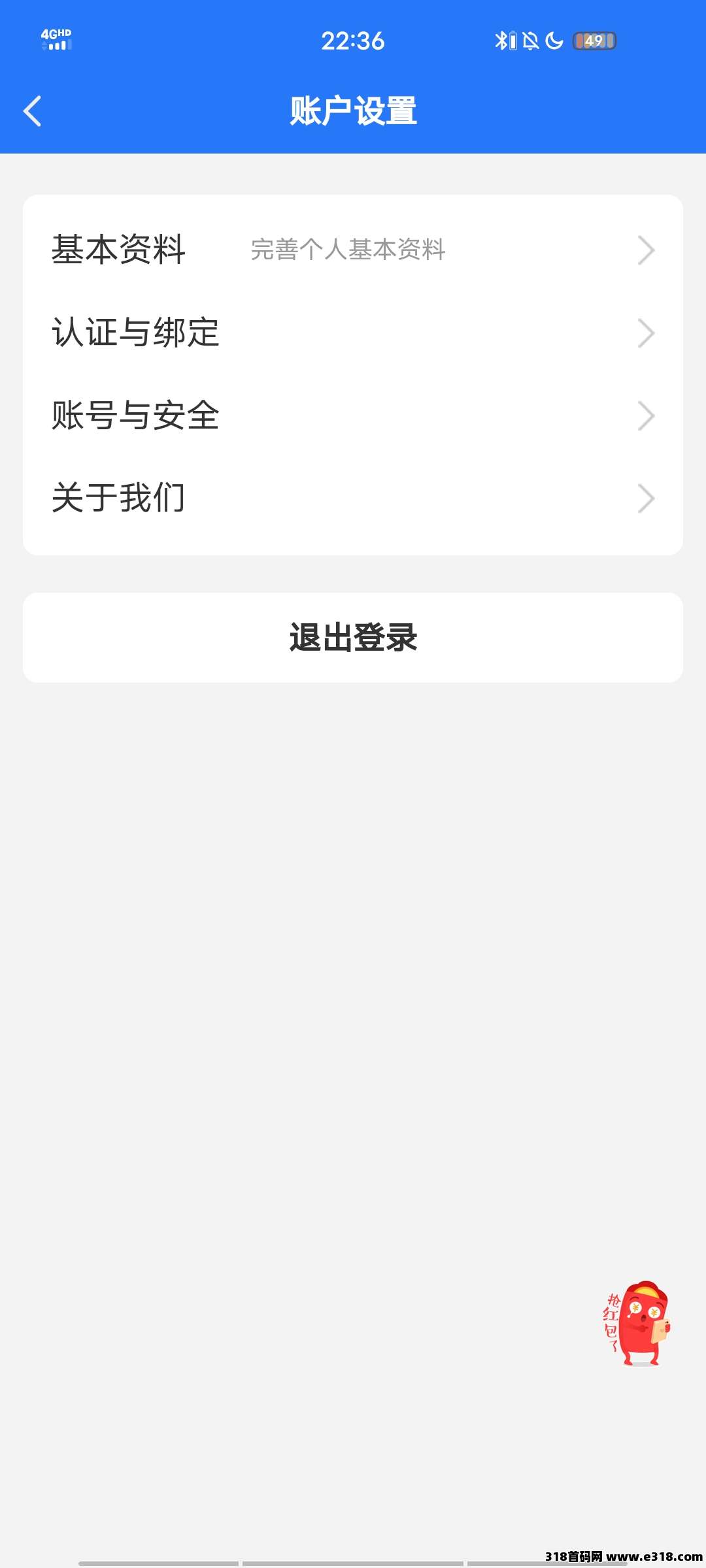Screen dimensions: 706x1568
Task: Tap the Bluetooth icon in the status bar
Action: [x=502, y=41]
